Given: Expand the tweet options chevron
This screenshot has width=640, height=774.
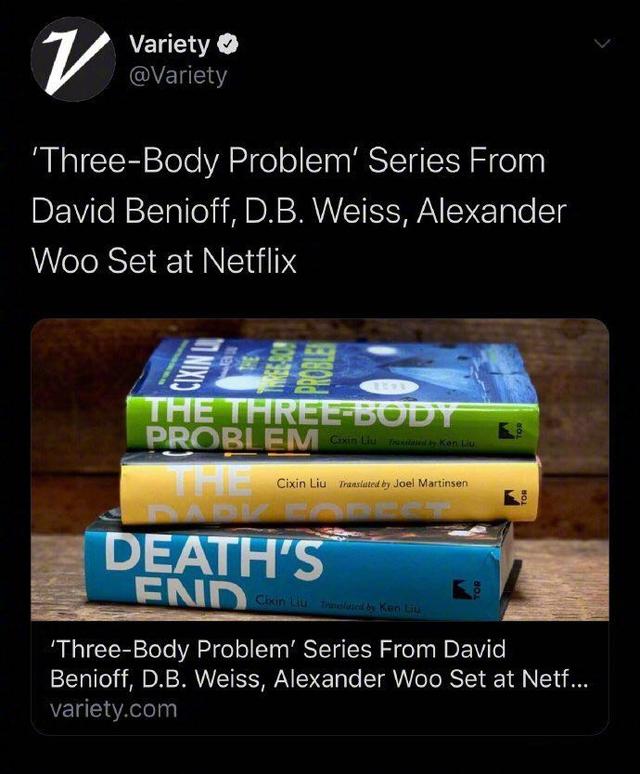Looking at the screenshot, I should 602,44.
